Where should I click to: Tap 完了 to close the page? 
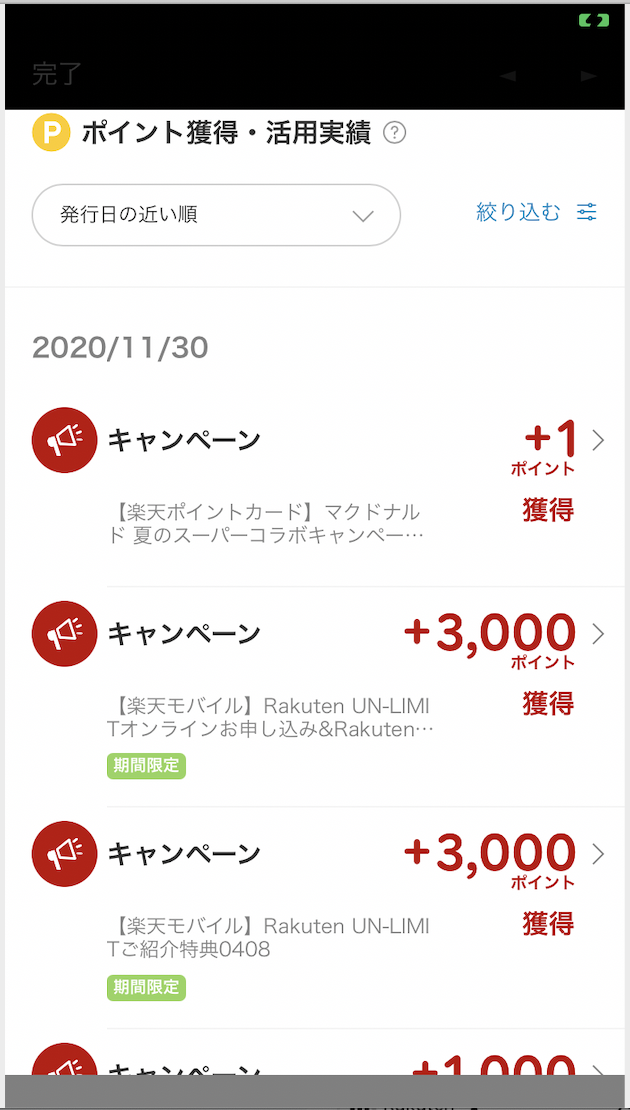coord(56,74)
